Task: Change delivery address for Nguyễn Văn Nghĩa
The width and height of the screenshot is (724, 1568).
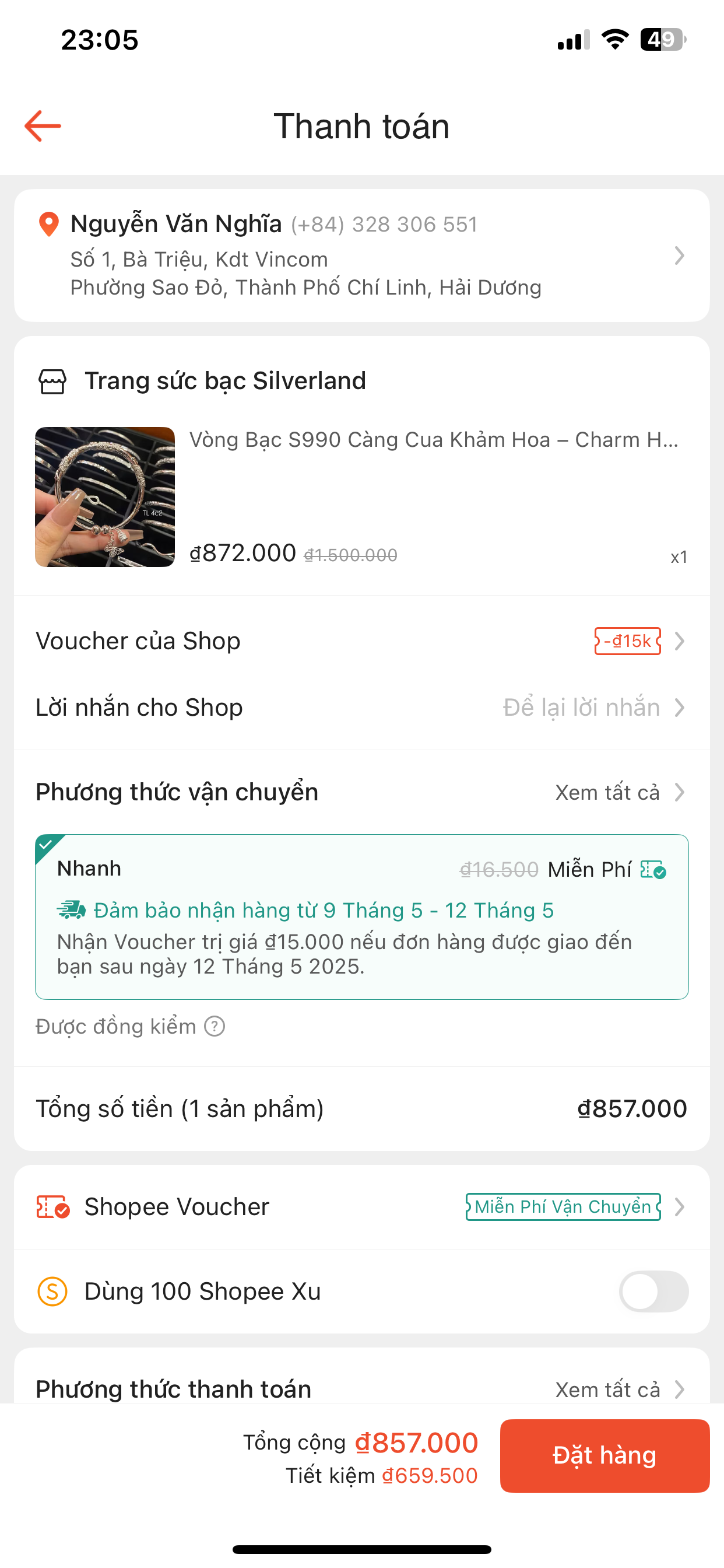Action: (361, 256)
